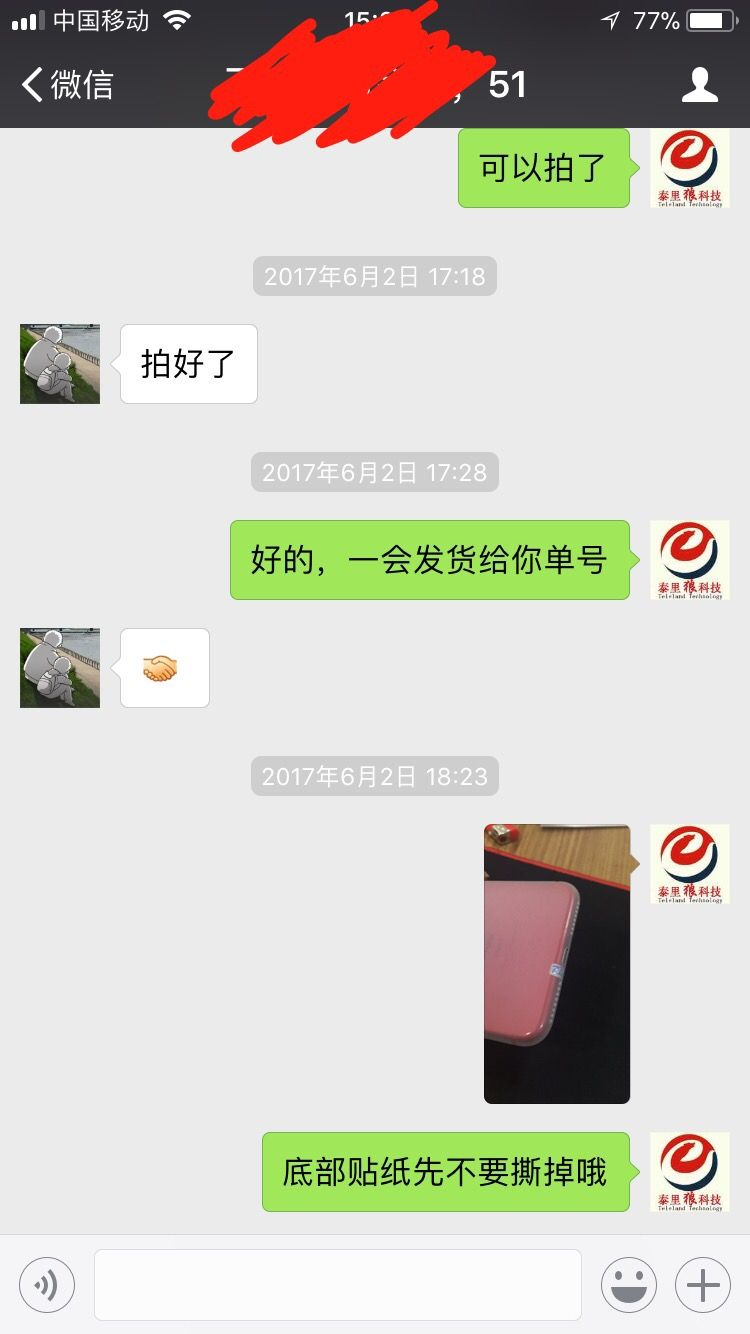
Task: Open the chat info profile icon
Action: [699, 85]
